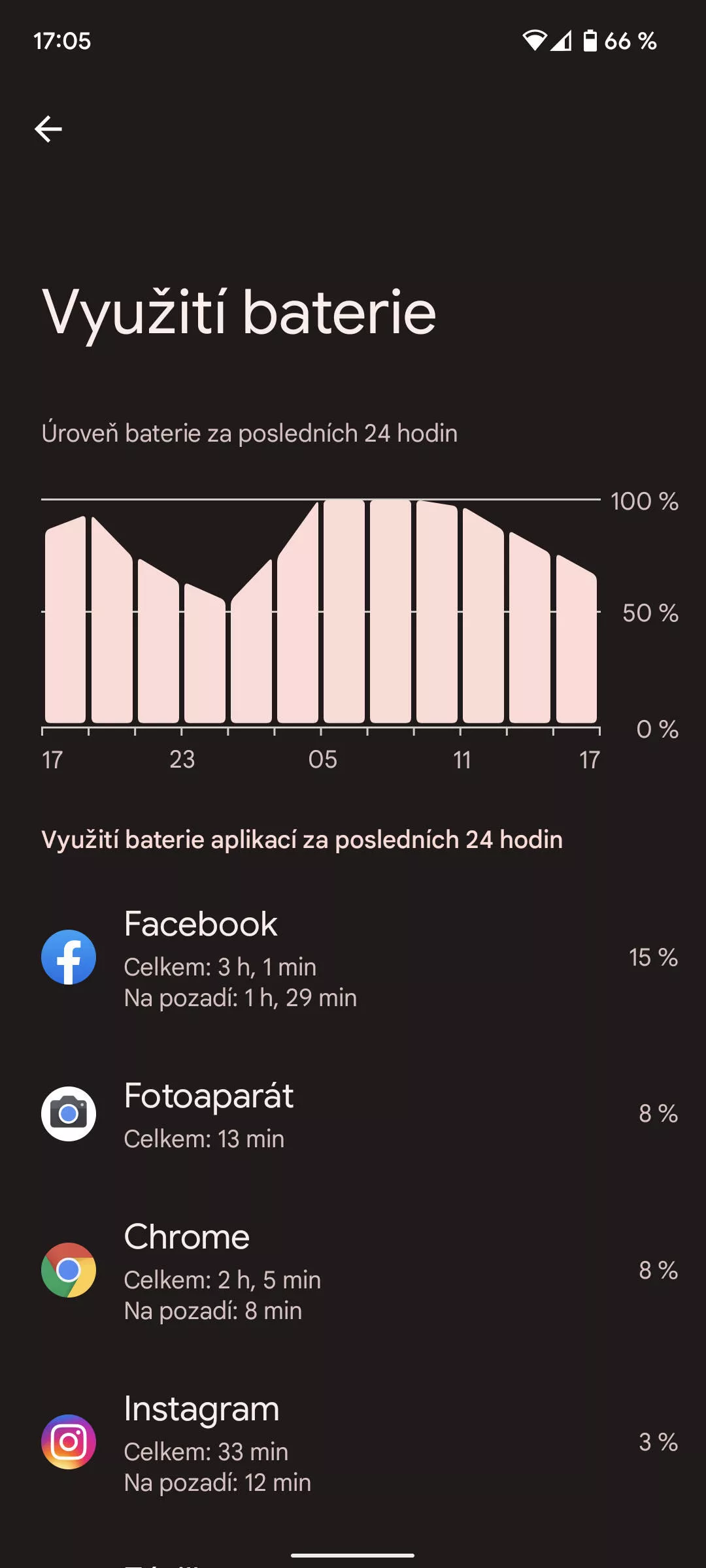This screenshot has width=706, height=1568.
Task: Go back using the top-left arrow
Action: pos(48,129)
